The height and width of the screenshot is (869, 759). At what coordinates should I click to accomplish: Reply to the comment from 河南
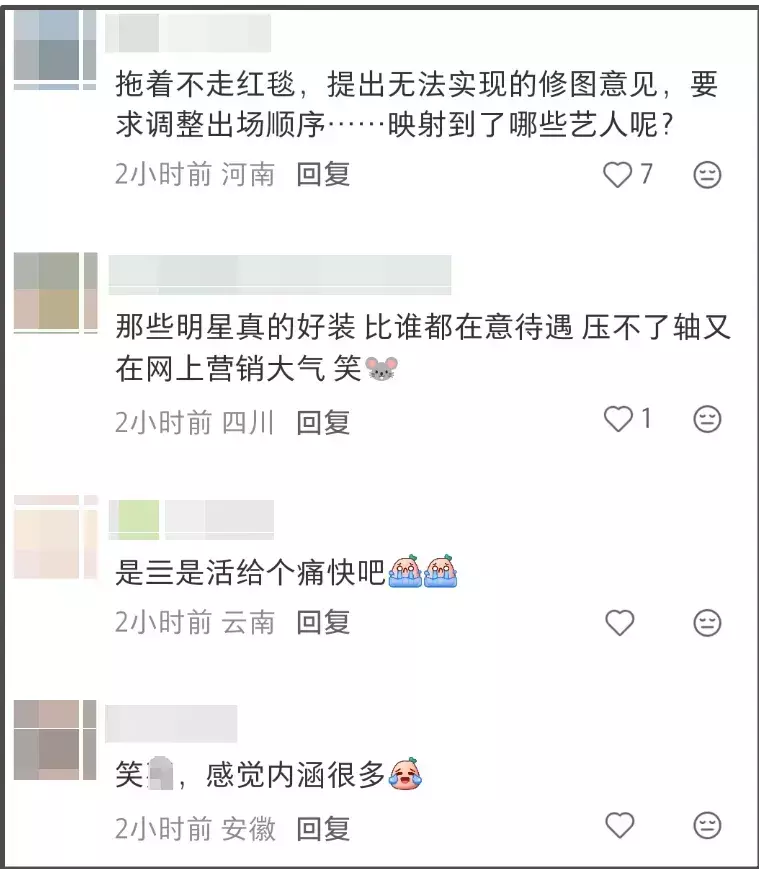(x=323, y=175)
